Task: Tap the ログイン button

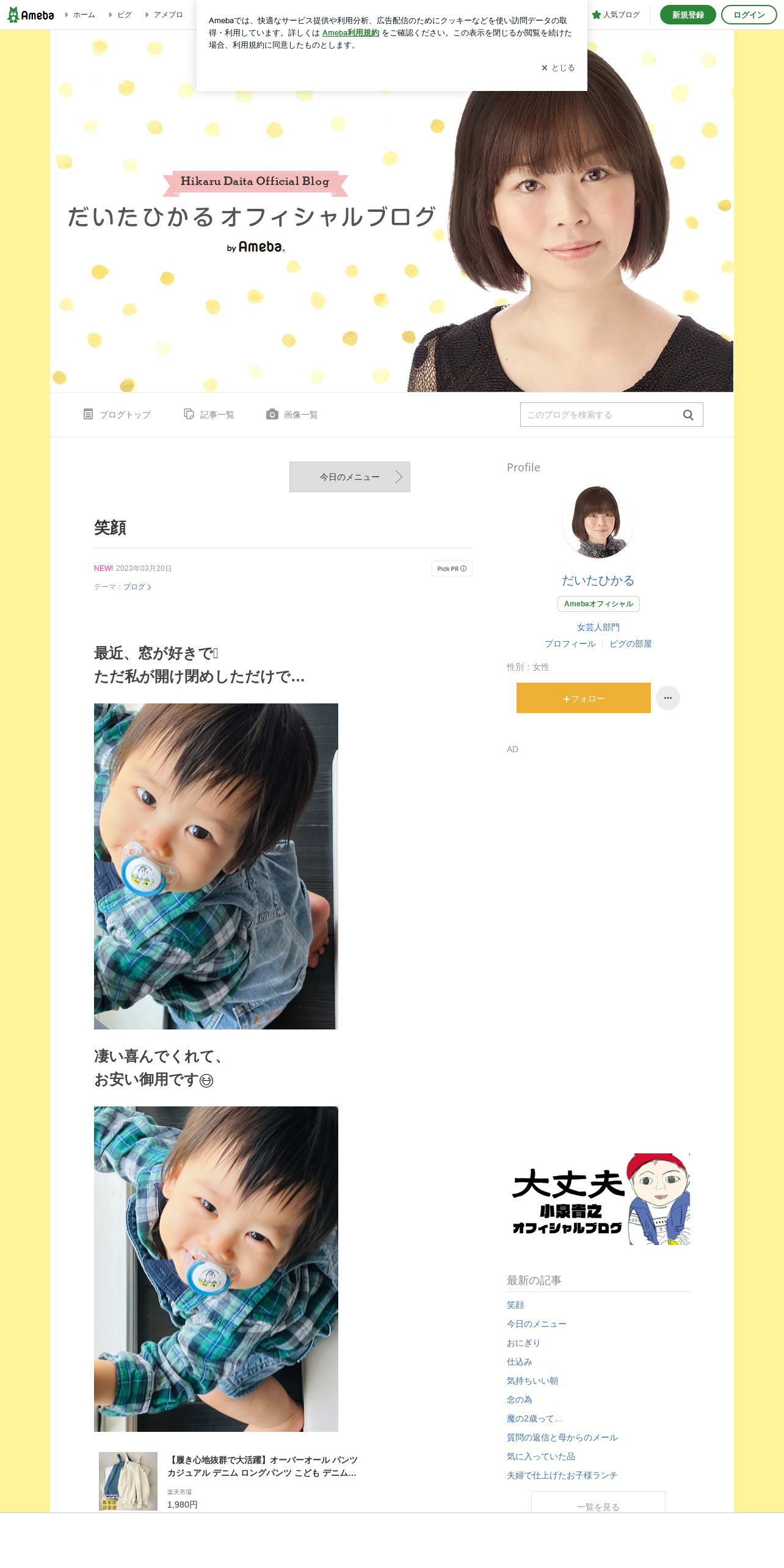Action: (749, 15)
